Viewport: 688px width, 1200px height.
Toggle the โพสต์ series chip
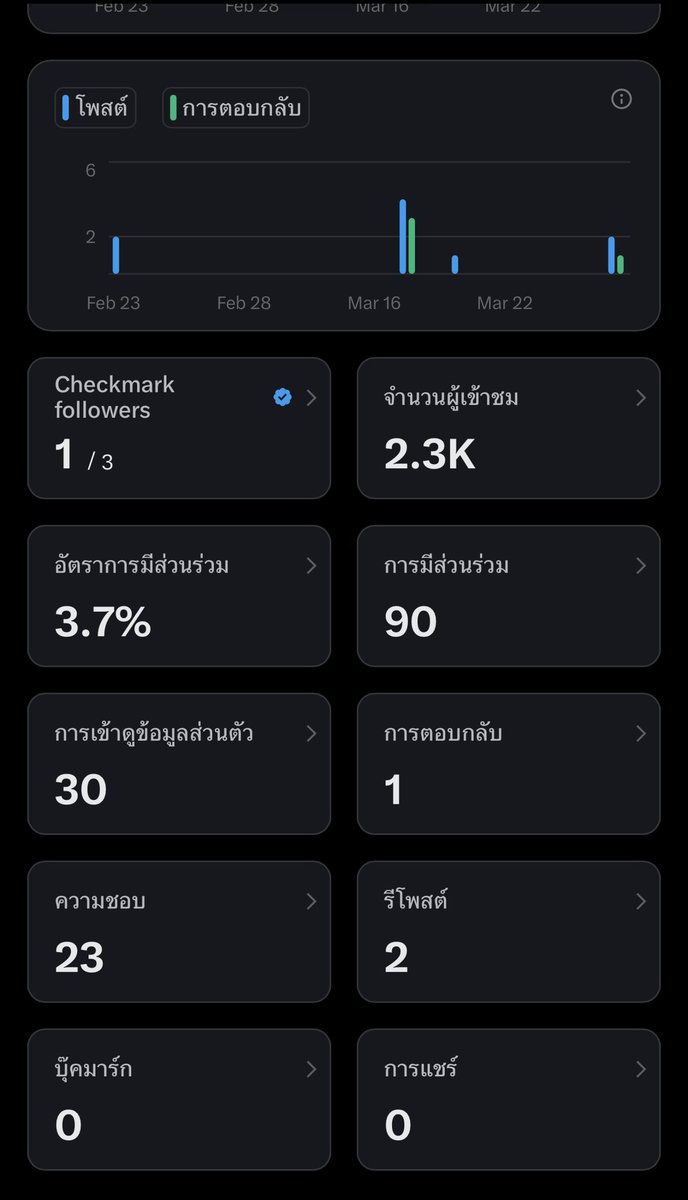click(x=95, y=108)
